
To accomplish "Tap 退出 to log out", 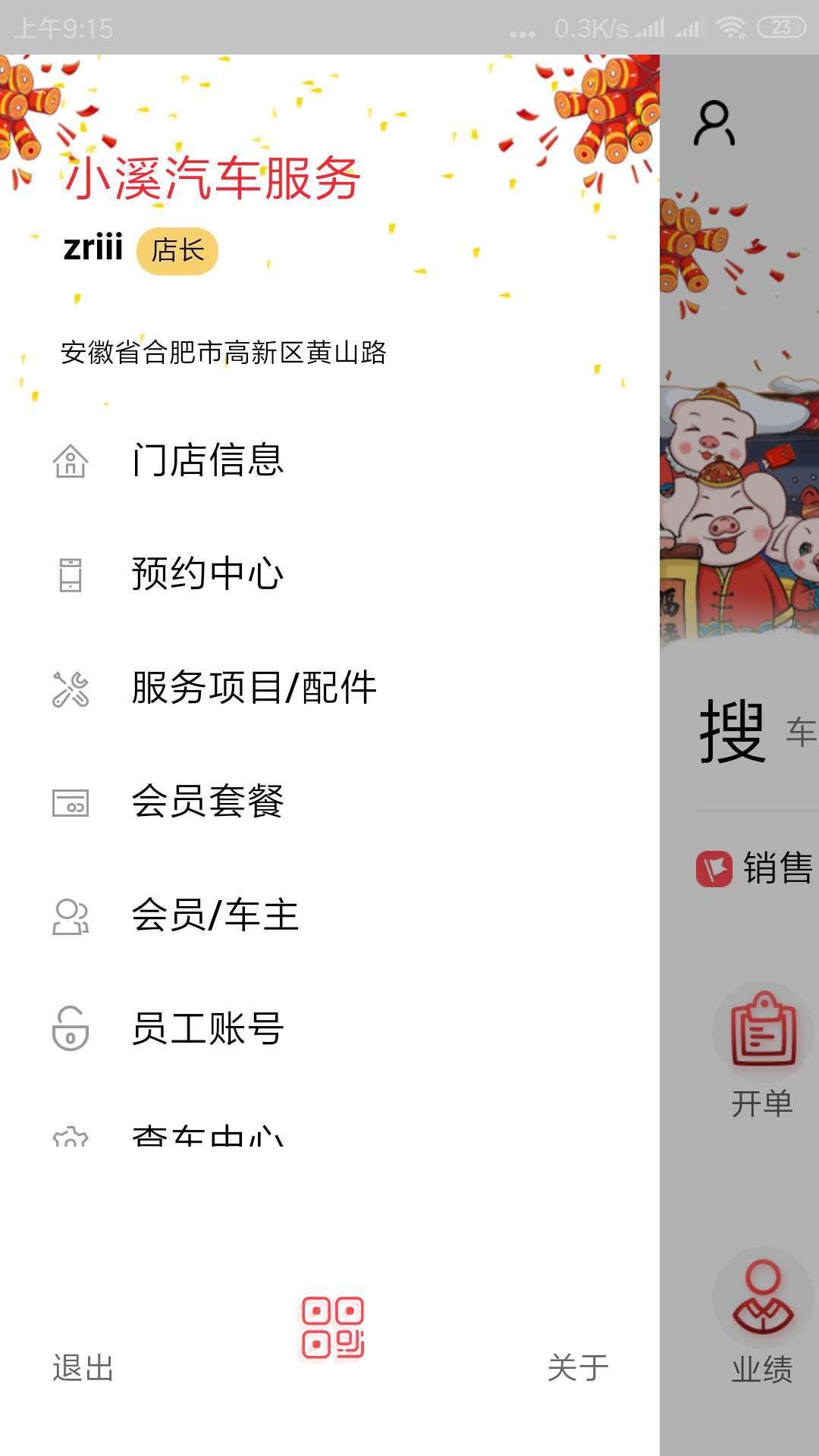I will pyautogui.click(x=83, y=1369).
